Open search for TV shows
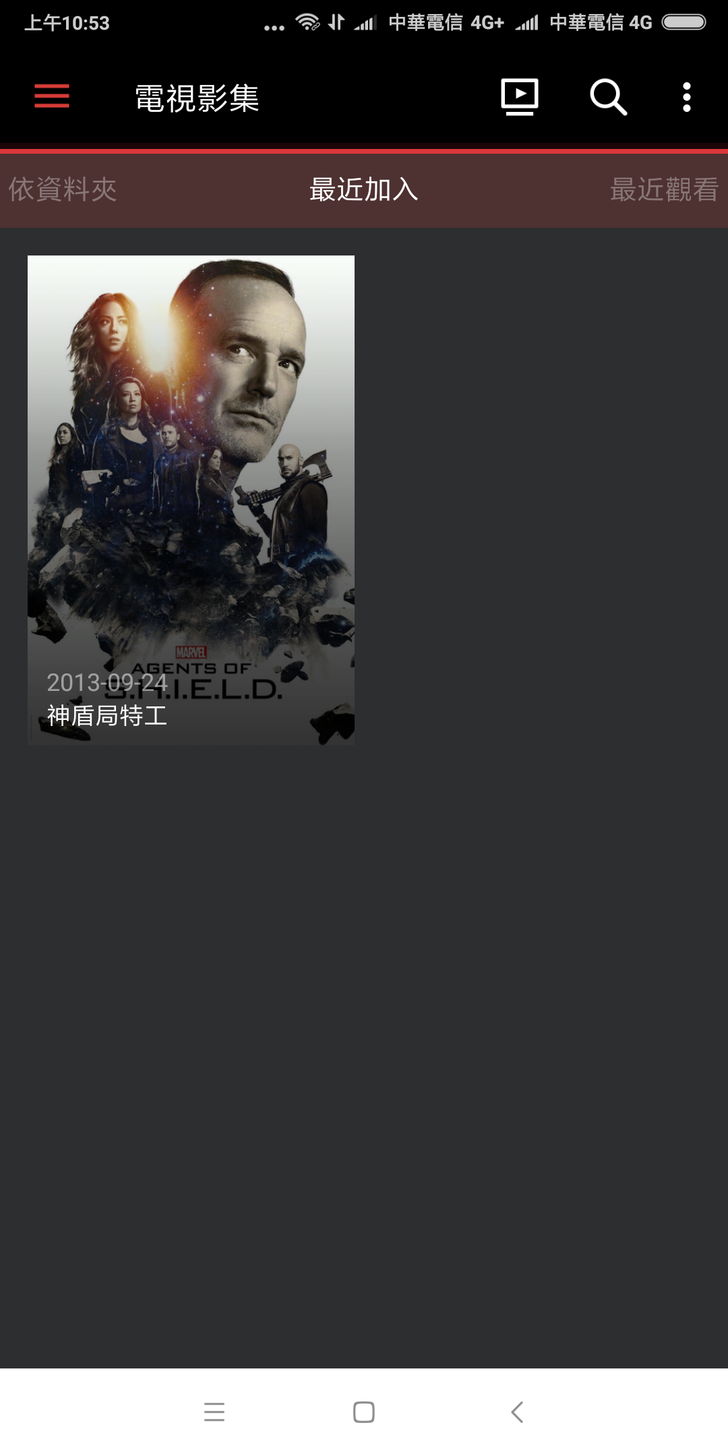This screenshot has width=728, height=1456. pos(607,97)
